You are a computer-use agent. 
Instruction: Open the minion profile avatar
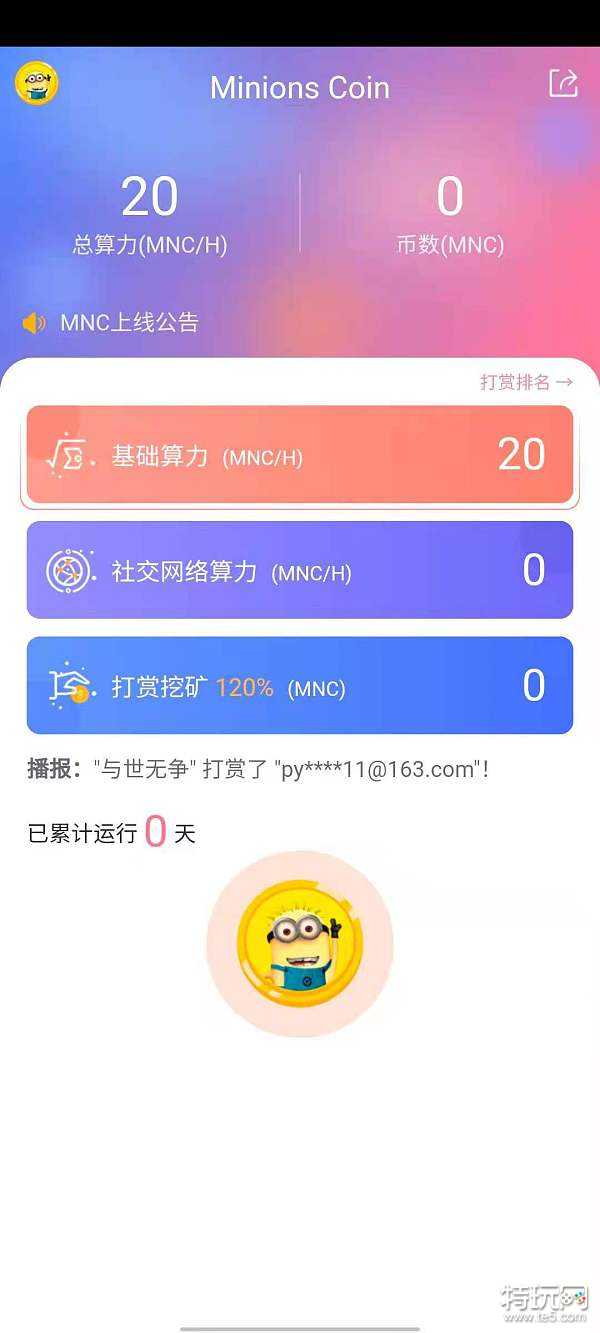(x=37, y=83)
